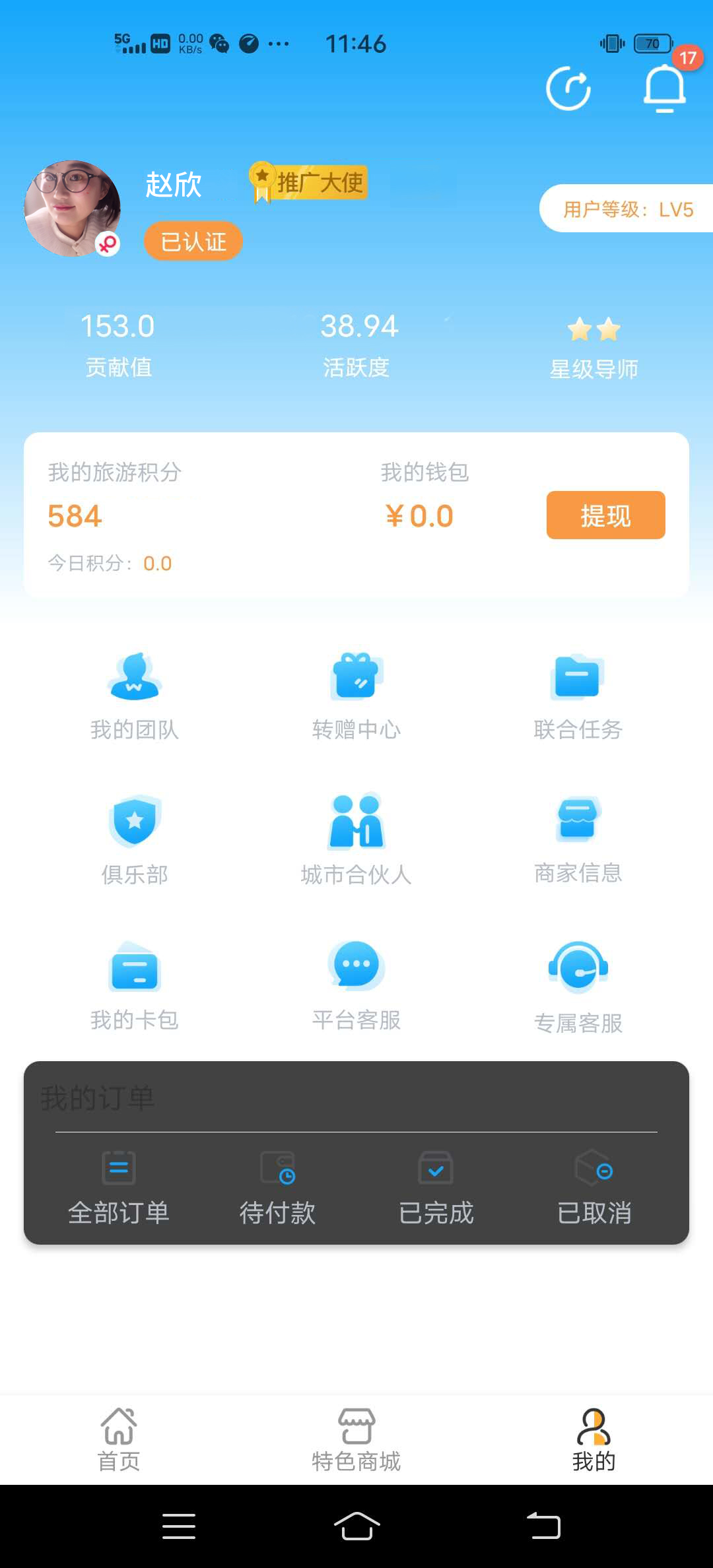Switch to the 特色商城 mall tab
The width and height of the screenshot is (713, 1568).
tap(356, 1439)
